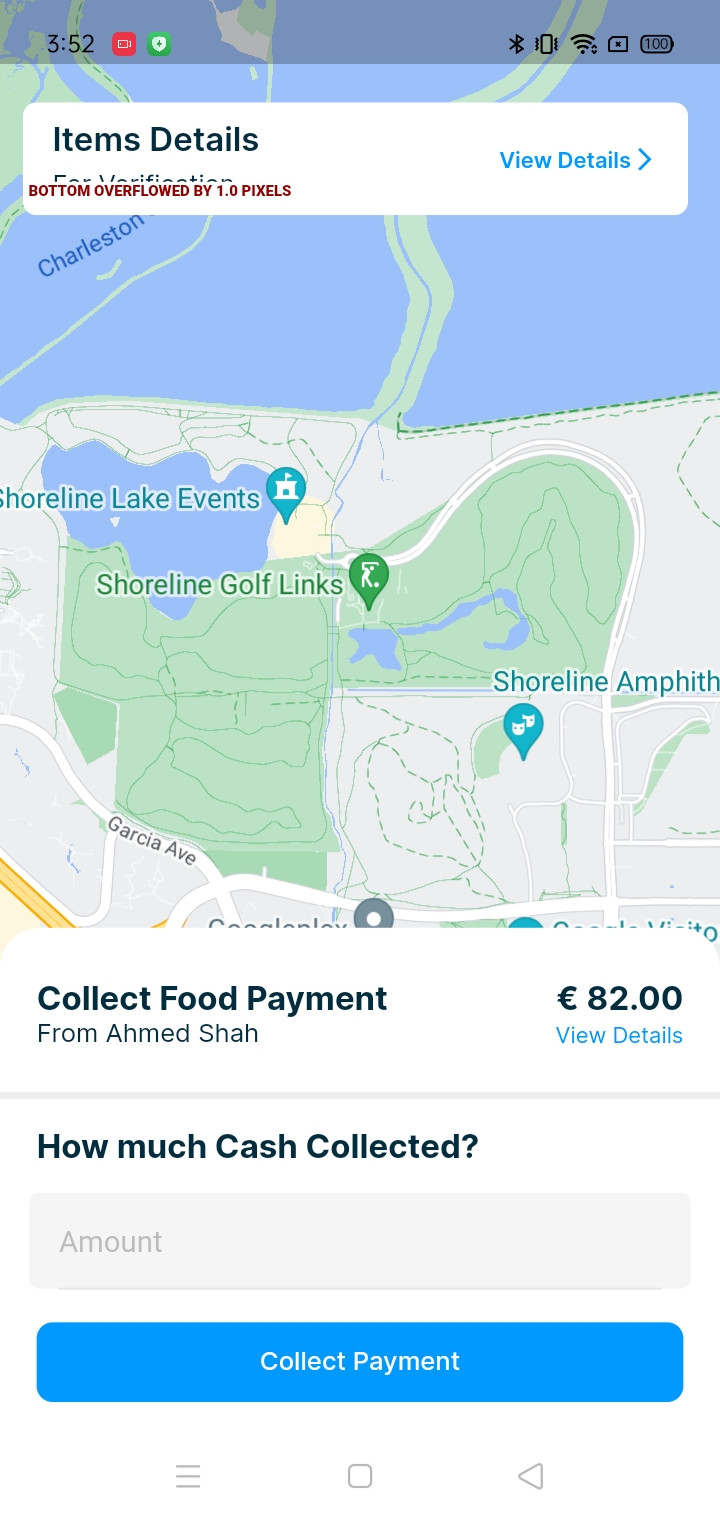Image resolution: width=720 pixels, height=1520 pixels.
Task: Open recent apps from navigation bar
Action: [x=188, y=1476]
